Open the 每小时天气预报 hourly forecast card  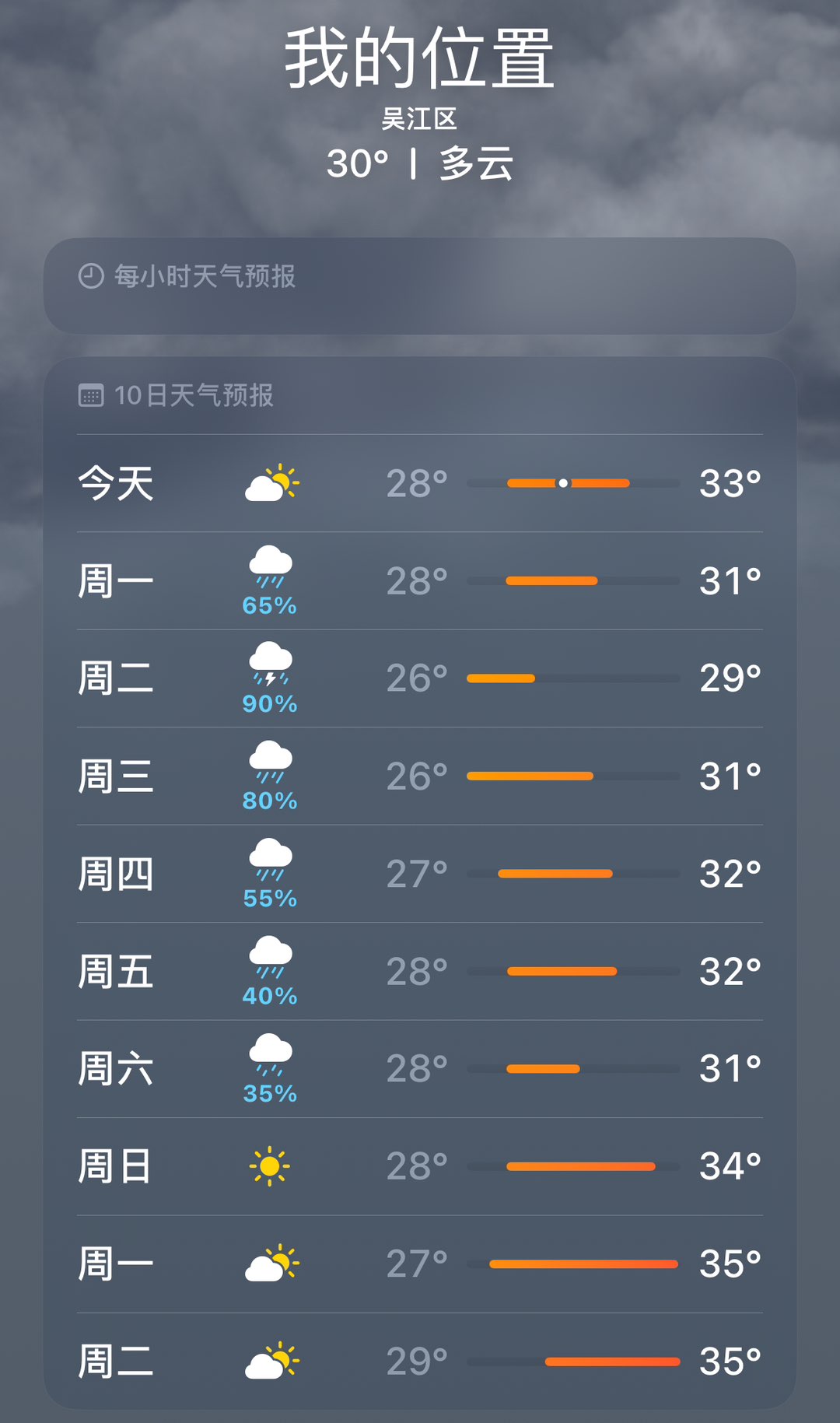(420, 286)
